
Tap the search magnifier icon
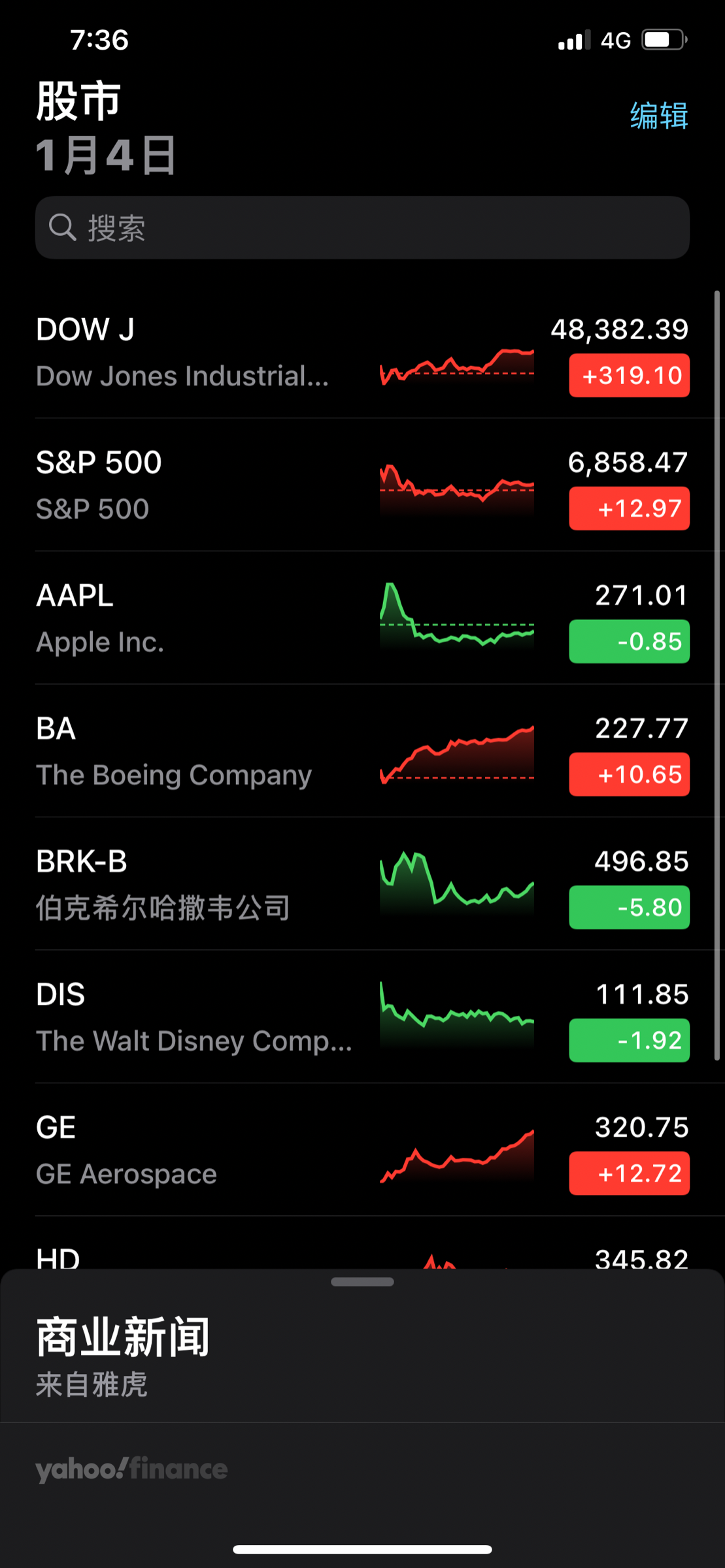pyautogui.click(x=62, y=227)
